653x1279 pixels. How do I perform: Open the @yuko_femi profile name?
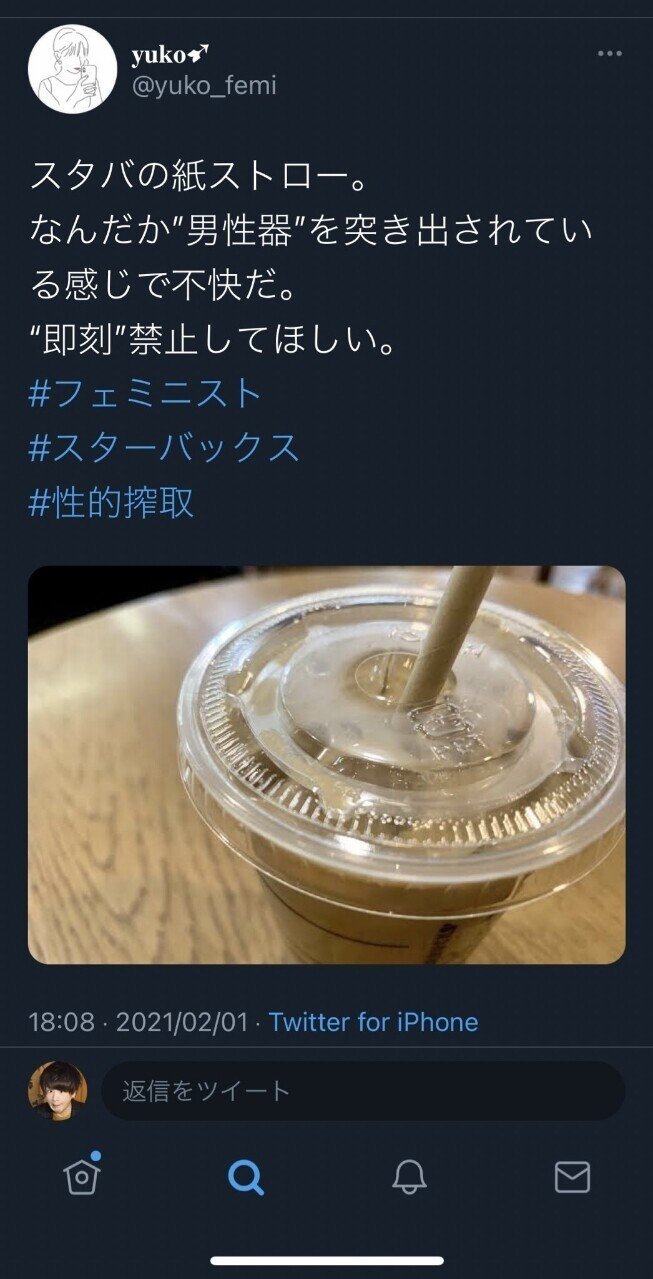coord(203,87)
